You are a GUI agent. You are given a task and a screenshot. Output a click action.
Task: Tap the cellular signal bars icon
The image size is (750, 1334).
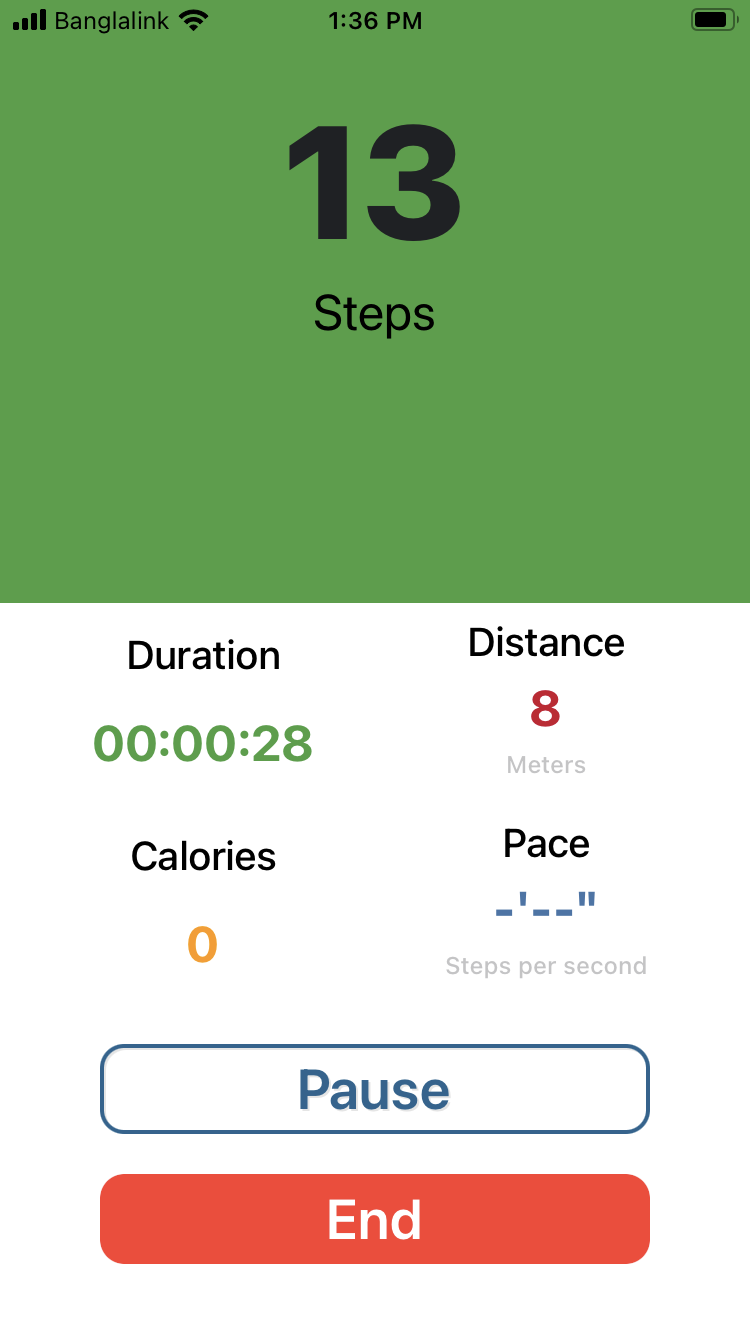coord(29,18)
